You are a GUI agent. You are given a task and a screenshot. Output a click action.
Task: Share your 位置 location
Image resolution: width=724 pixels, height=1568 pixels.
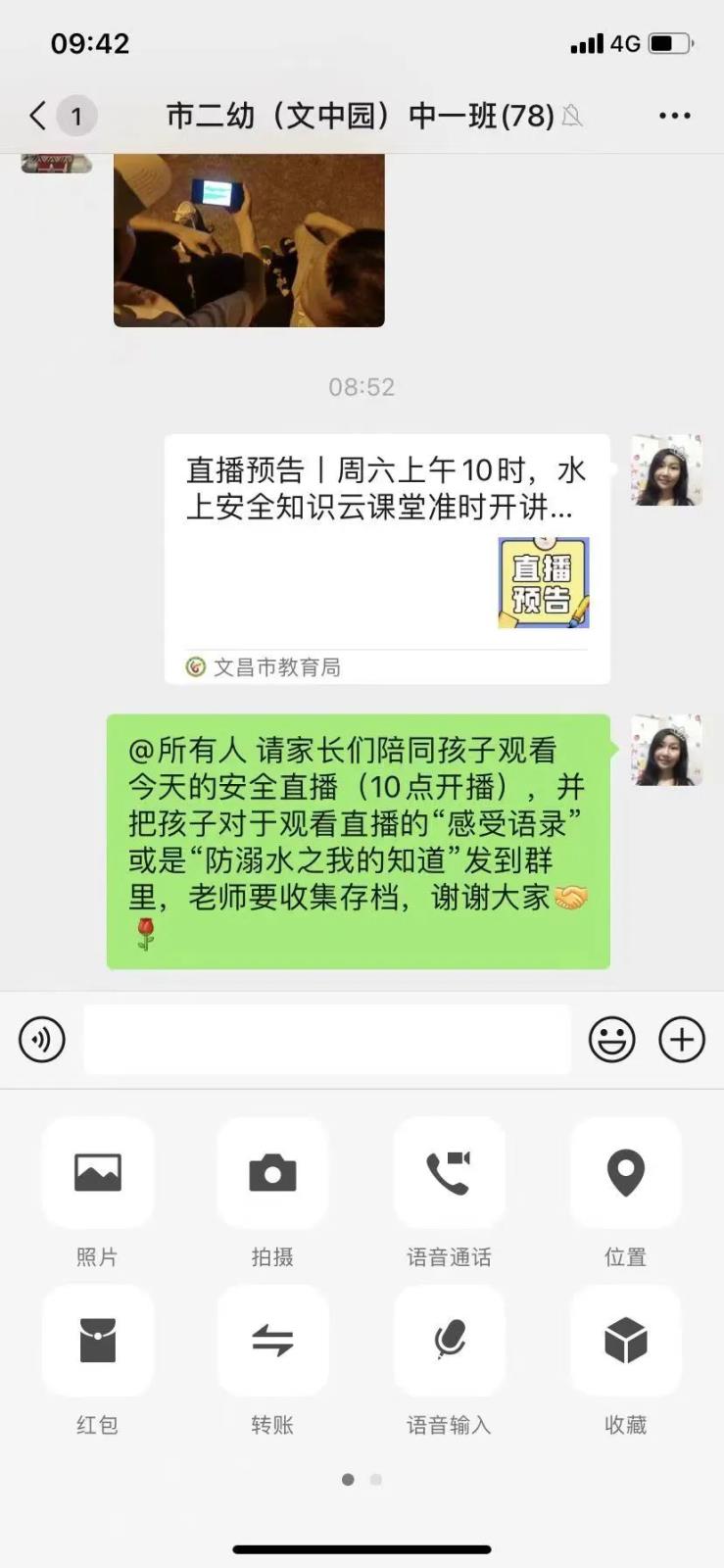coord(625,1173)
